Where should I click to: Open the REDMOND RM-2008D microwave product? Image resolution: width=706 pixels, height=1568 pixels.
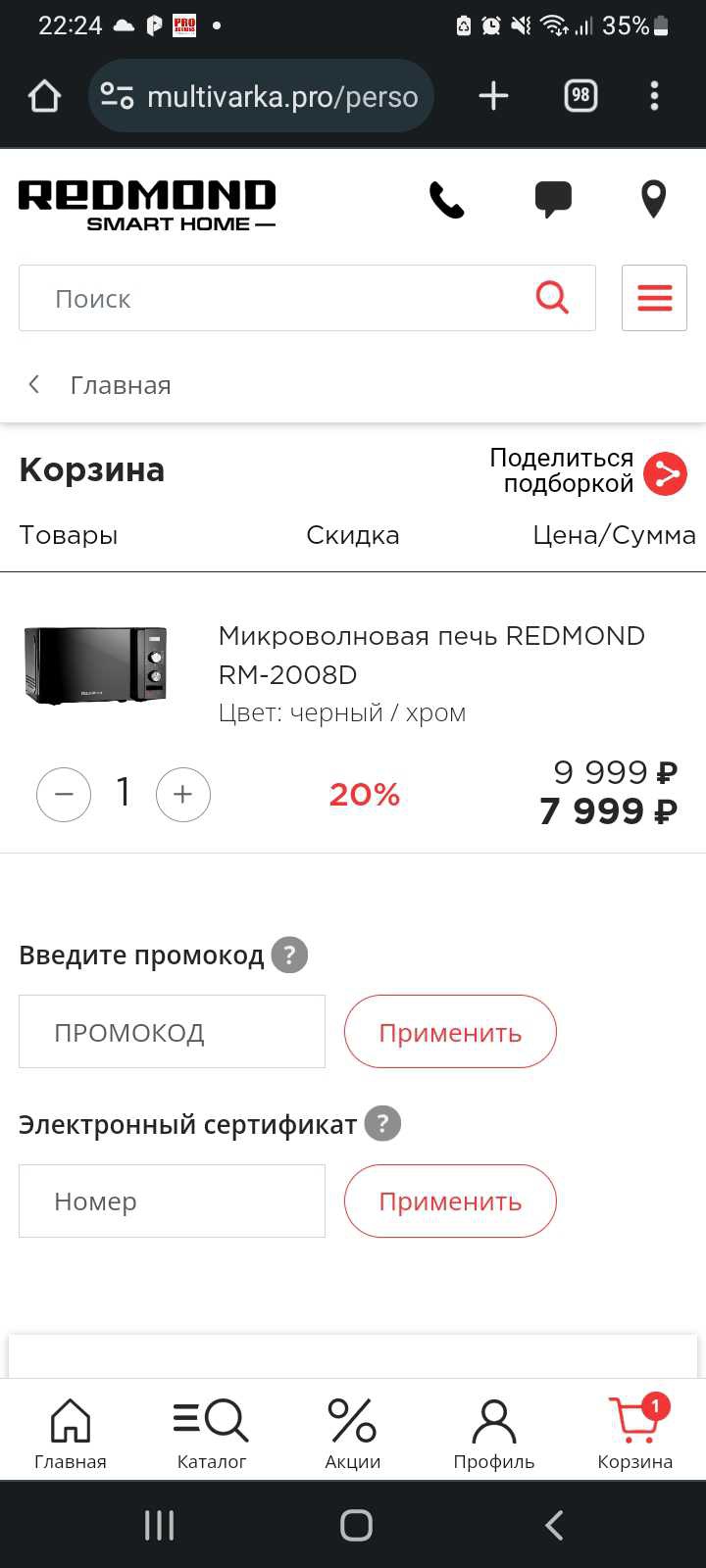[x=431, y=654]
